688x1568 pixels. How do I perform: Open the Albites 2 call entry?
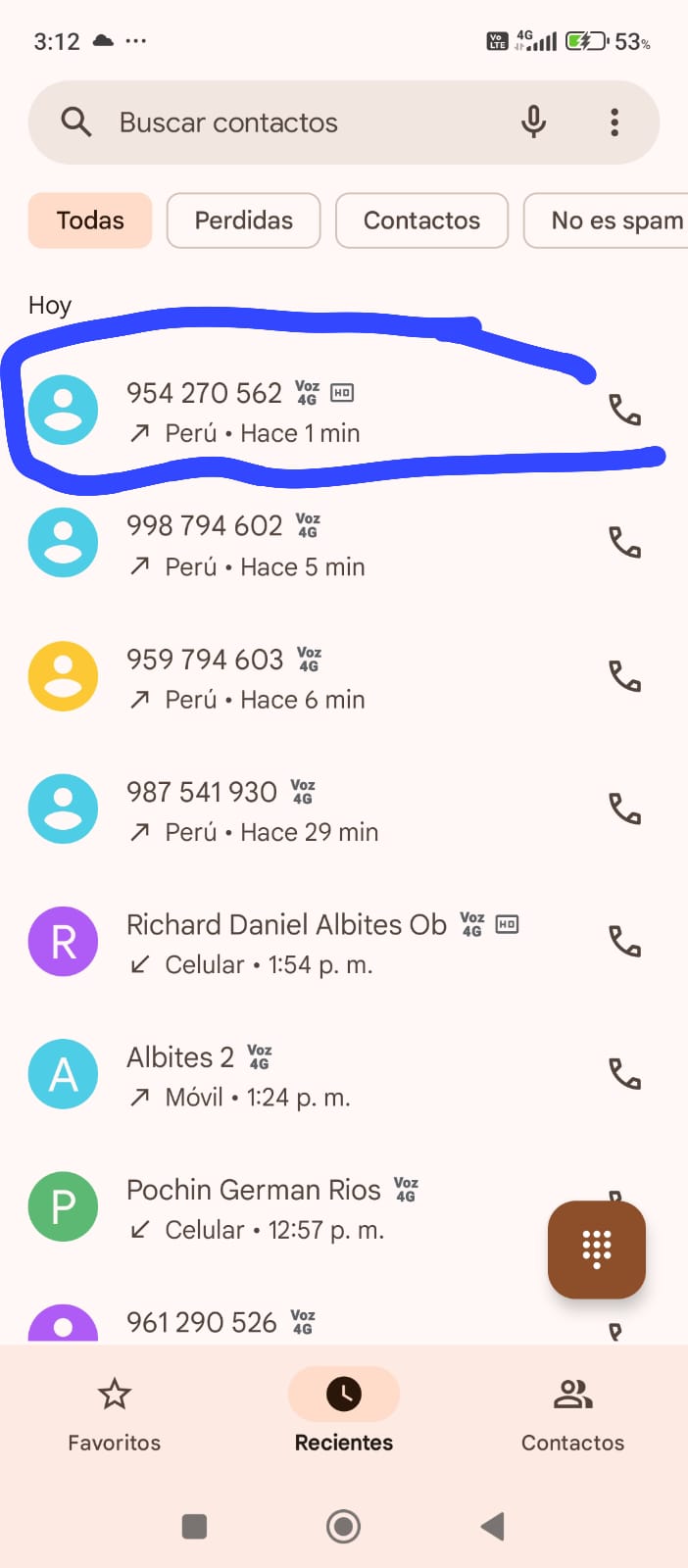(294, 1075)
